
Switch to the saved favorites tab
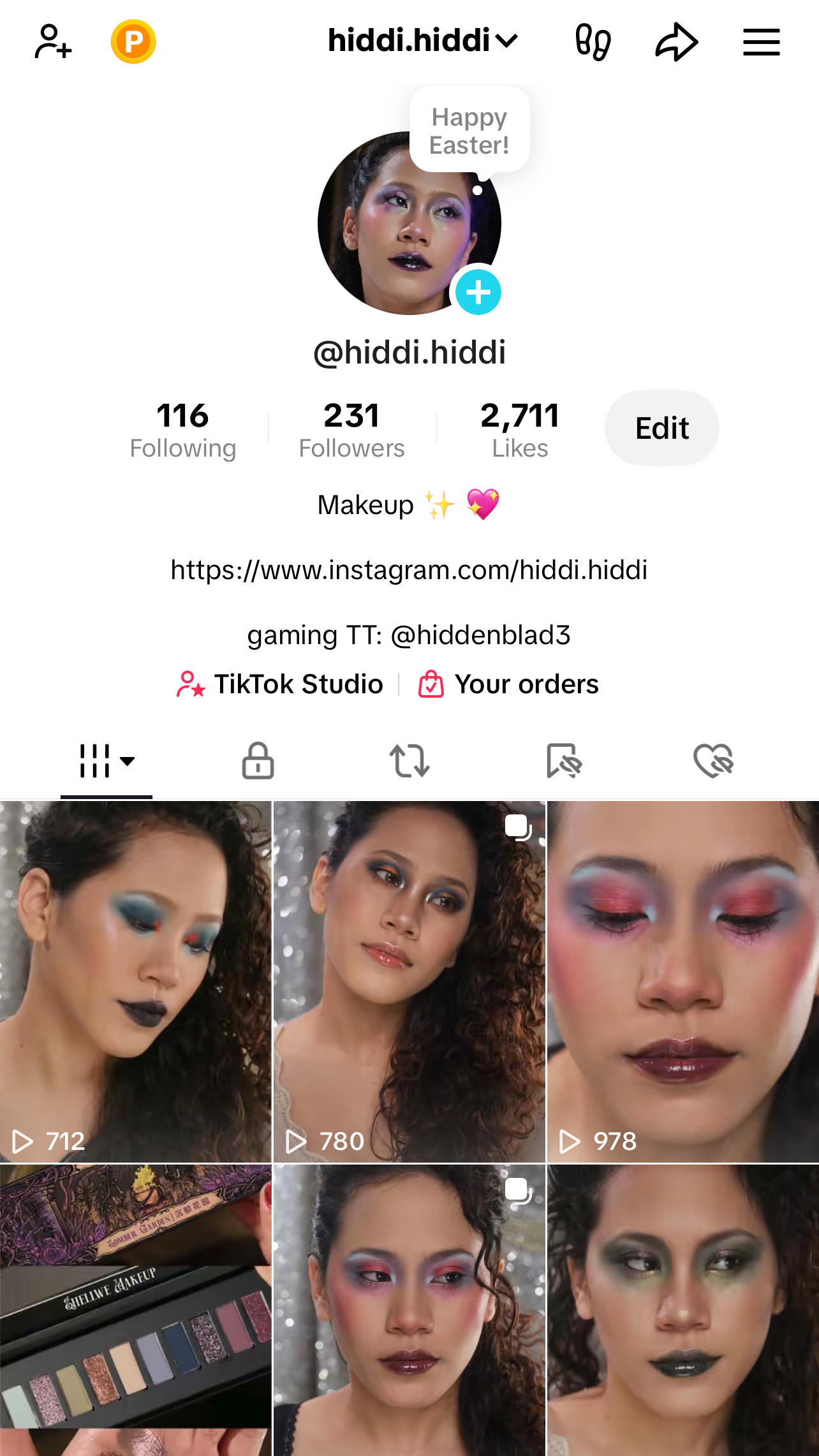tap(563, 761)
